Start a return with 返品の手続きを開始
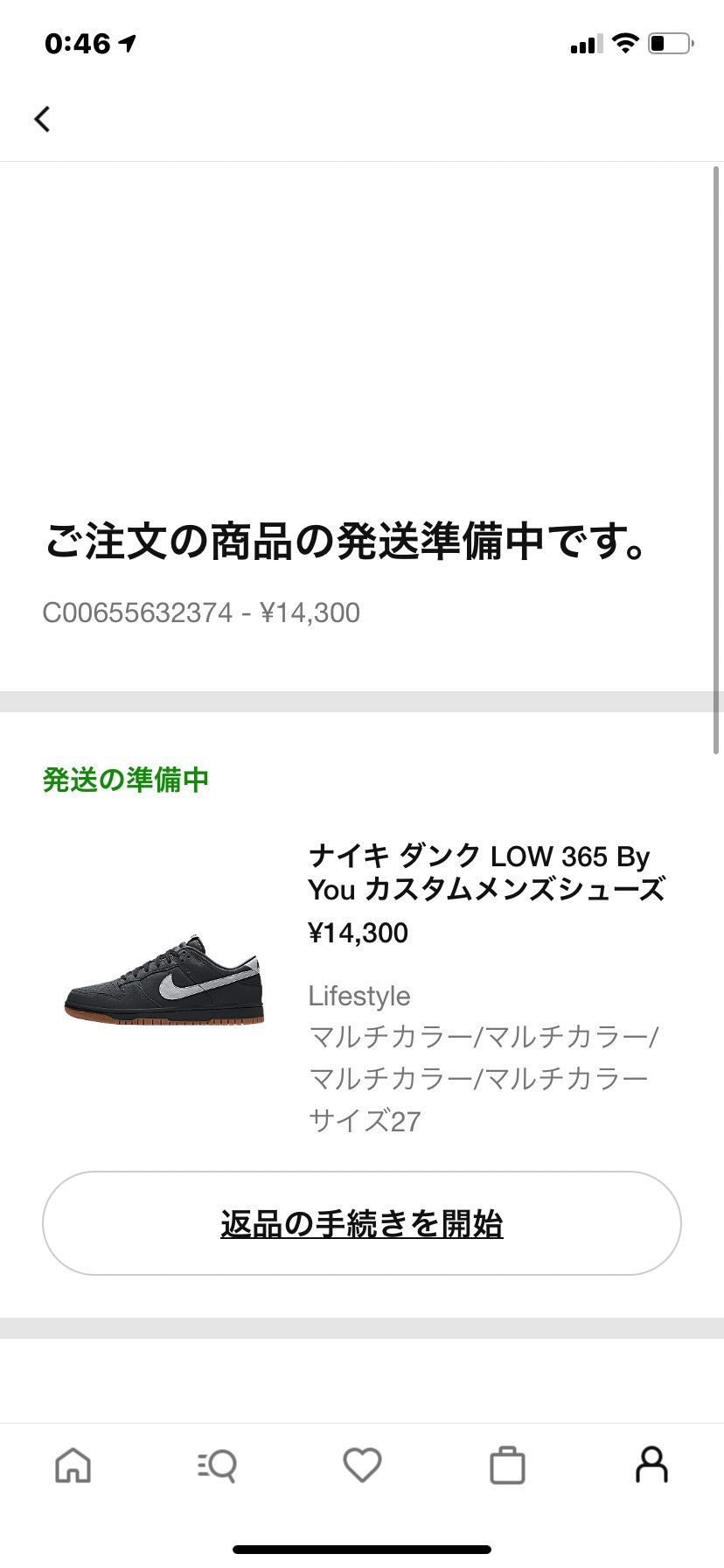 point(361,1222)
